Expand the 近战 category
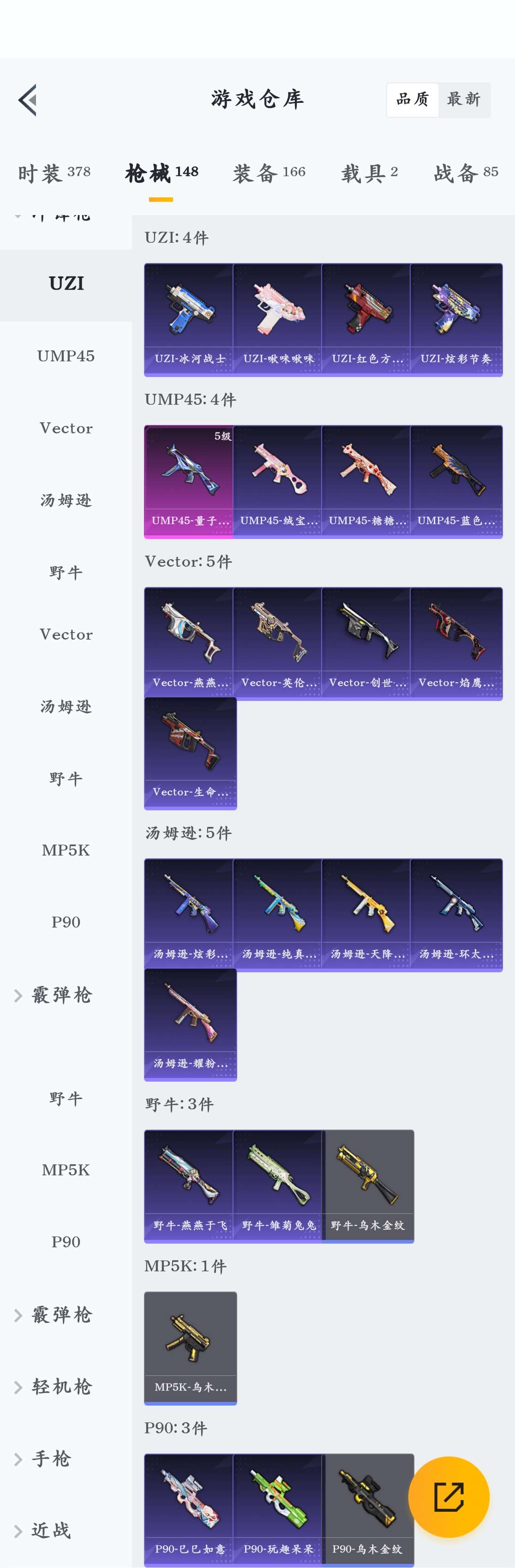 coord(52,1530)
